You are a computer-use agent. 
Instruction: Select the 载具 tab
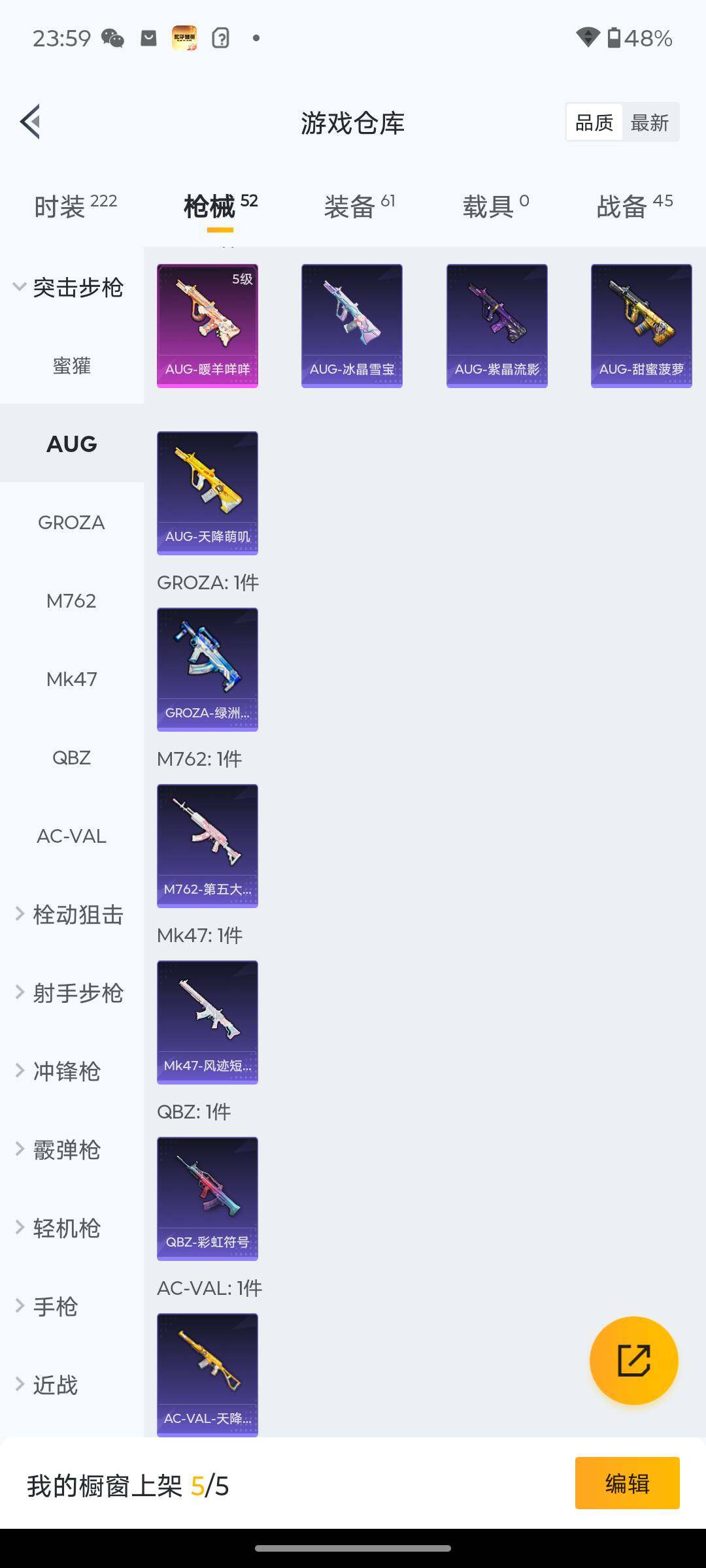[x=496, y=206]
